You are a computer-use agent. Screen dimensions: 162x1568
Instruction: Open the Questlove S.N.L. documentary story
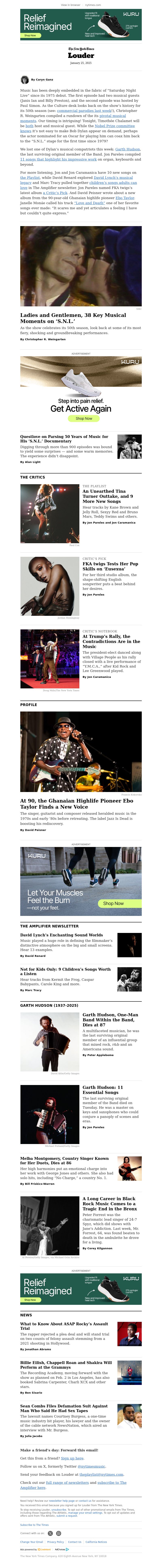tap(64, 439)
